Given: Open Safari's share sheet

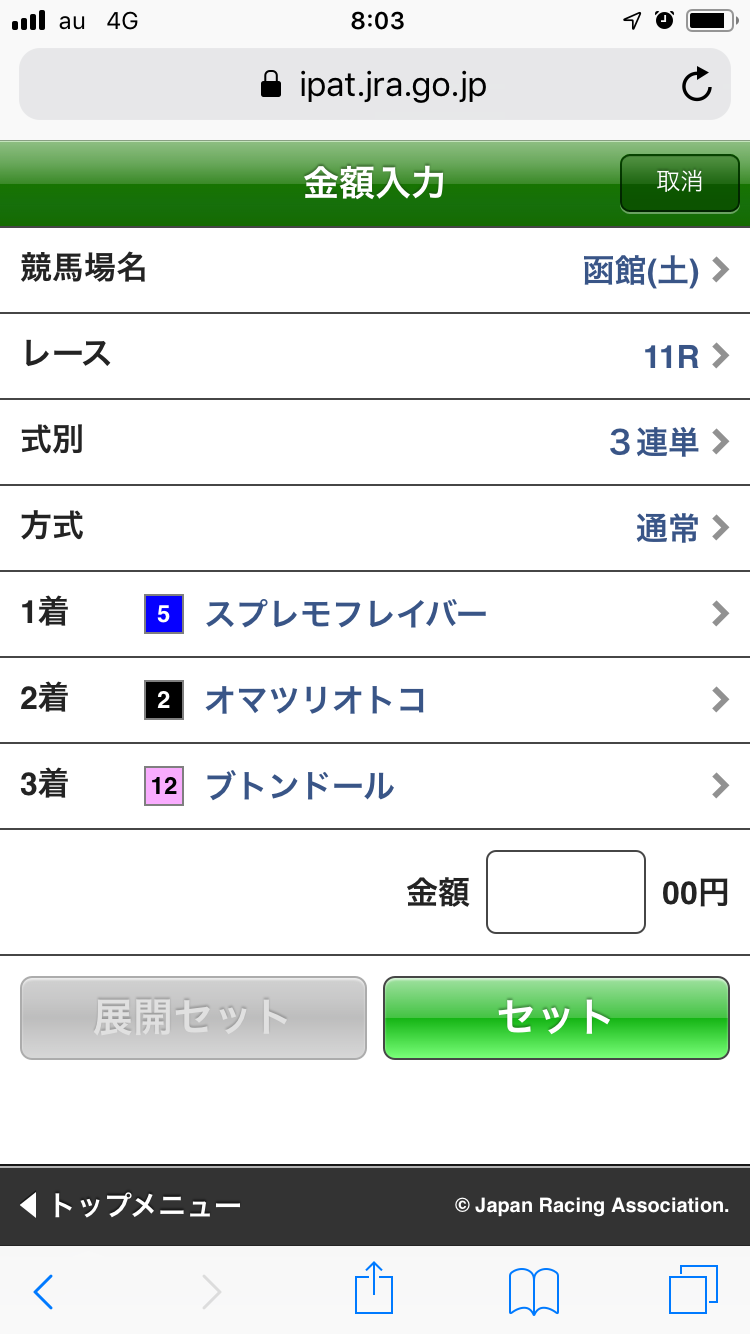Looking at the screenshot, I should (375, 1290).
